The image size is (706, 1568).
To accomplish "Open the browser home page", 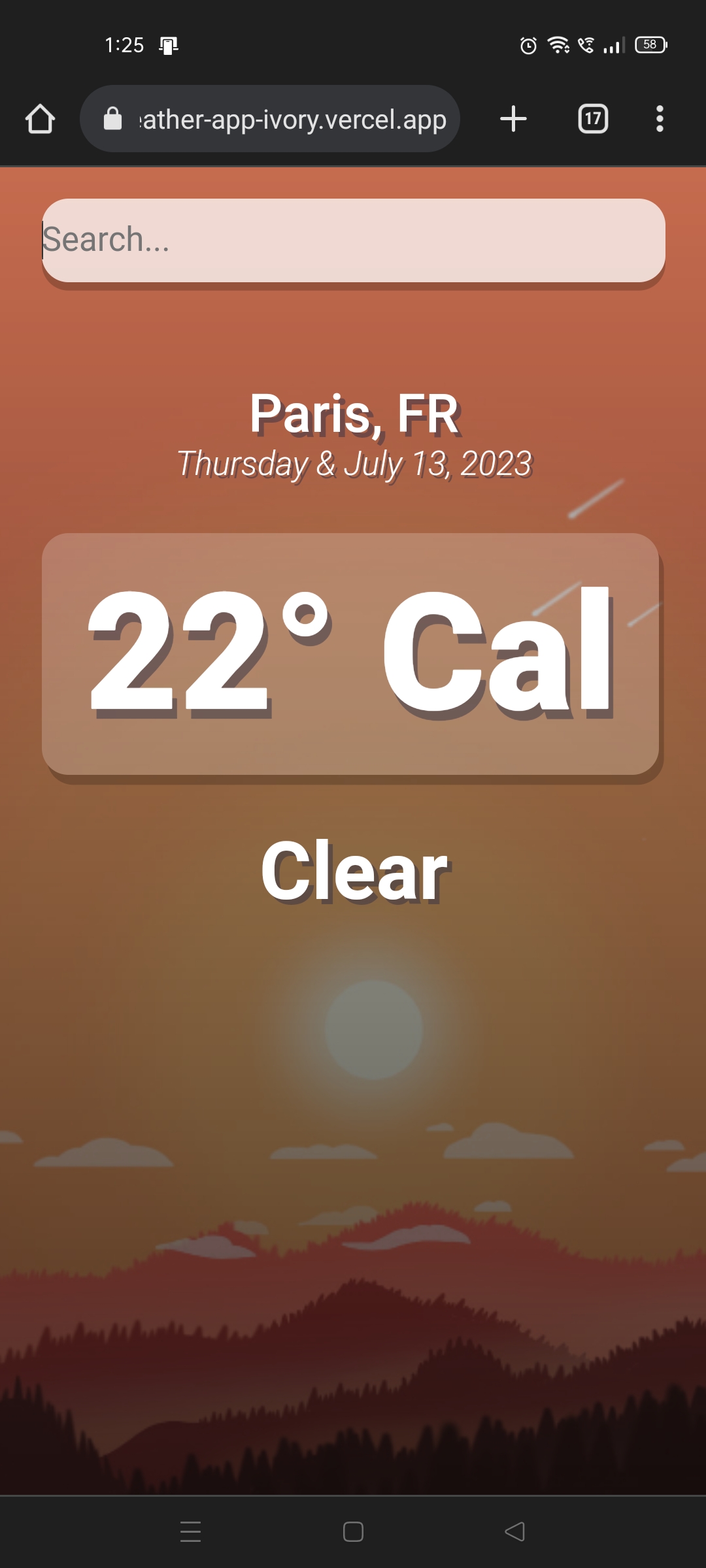I will (x=40, y=119).
